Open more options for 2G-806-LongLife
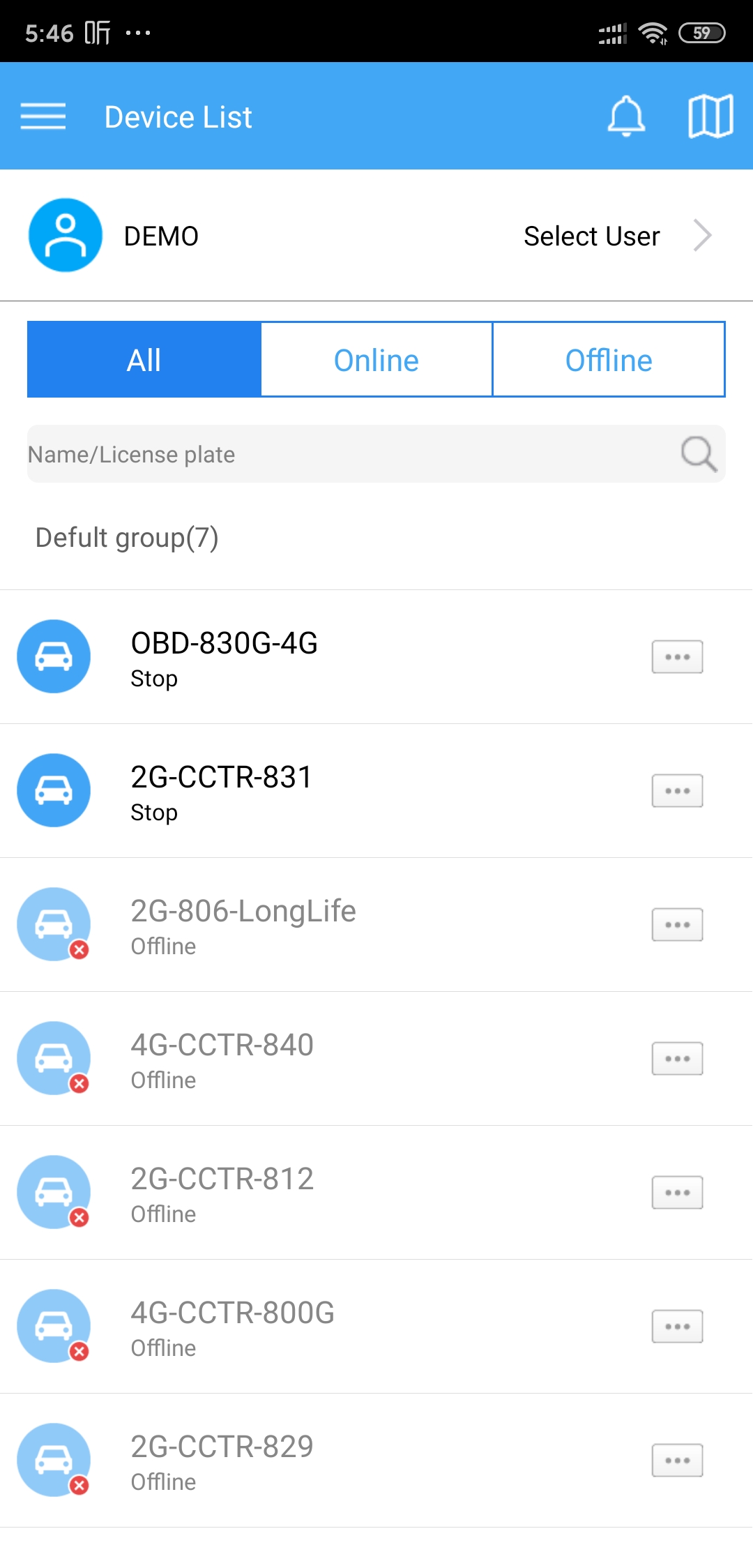This screenshot has width=753, height=1568. coord(677,925)
